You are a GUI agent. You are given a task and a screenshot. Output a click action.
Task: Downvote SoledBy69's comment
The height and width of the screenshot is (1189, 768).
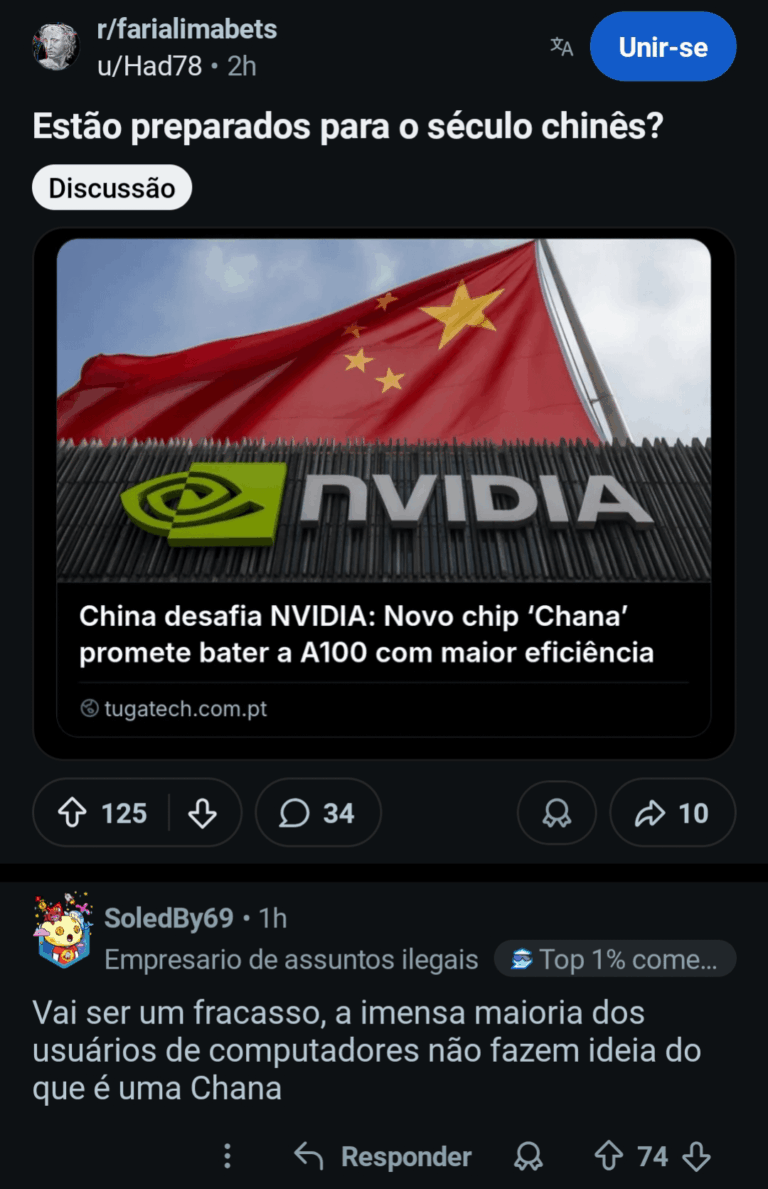696,1158
